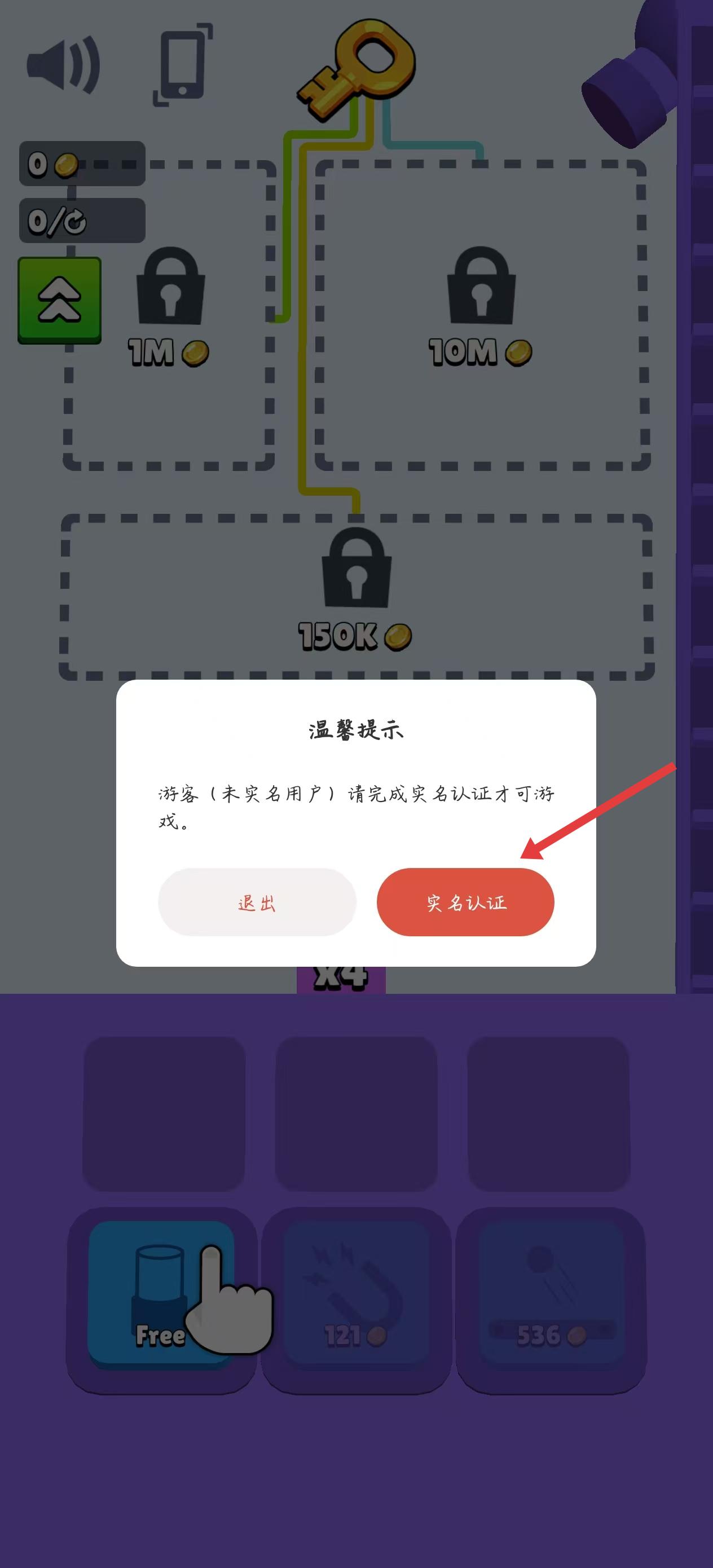Image resolution: width=713 pixels, height=1568 pixels.
Task: Tap the Free cylinder tile
Action: click(161, 1294)
